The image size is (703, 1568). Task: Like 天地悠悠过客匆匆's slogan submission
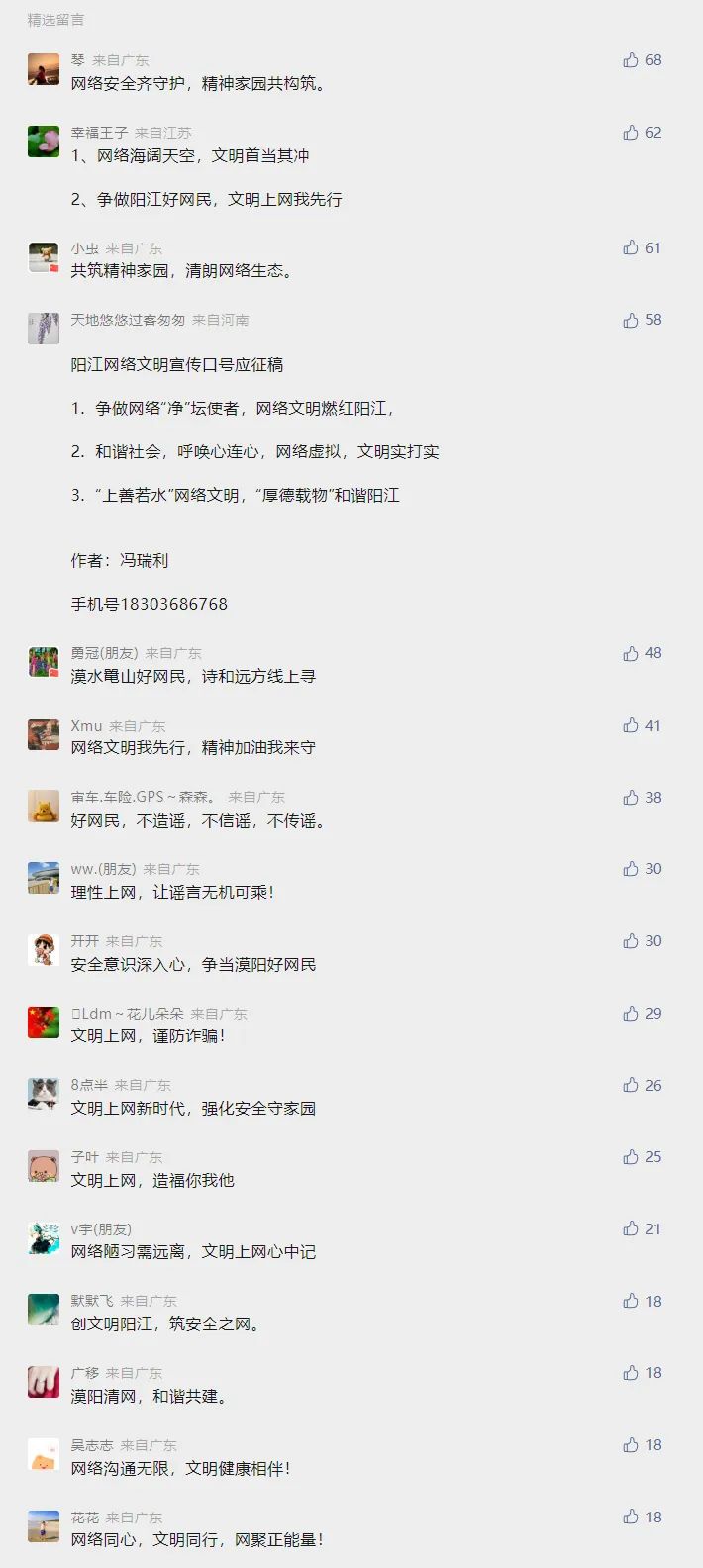(x=631, y=320)
